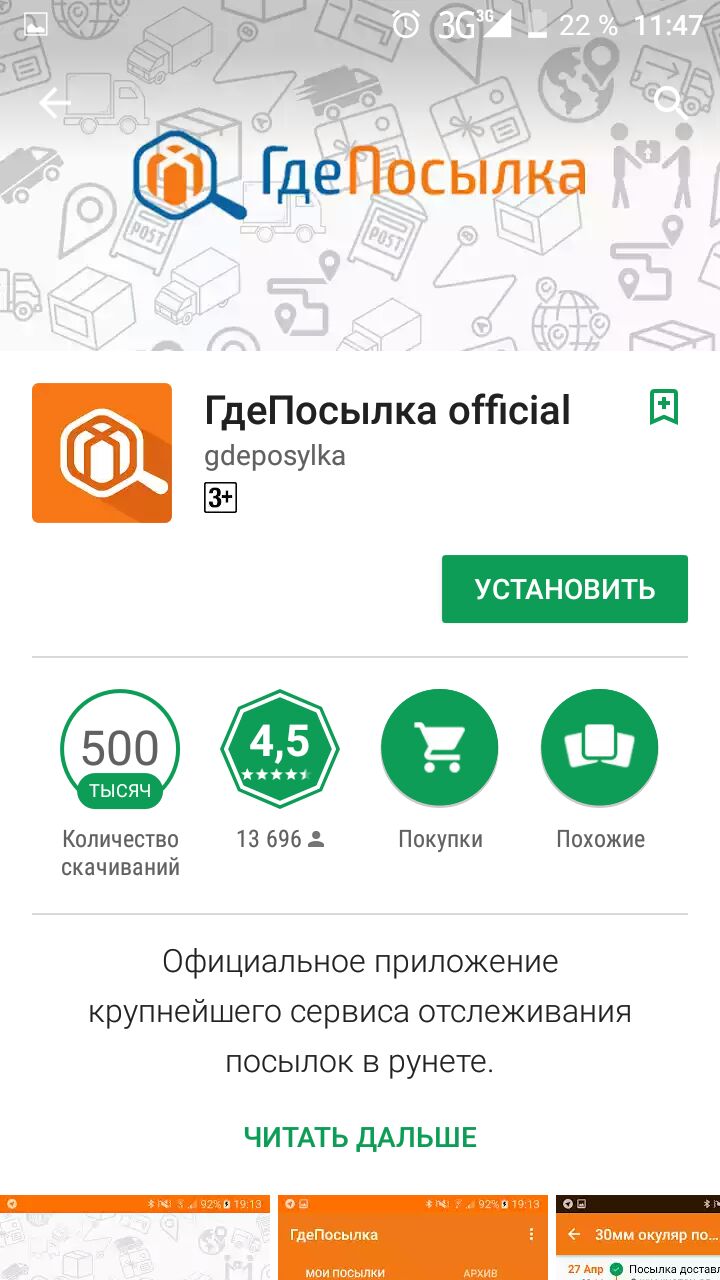Open the screenshot showing 30мм окуляр

pos(638,1238)
